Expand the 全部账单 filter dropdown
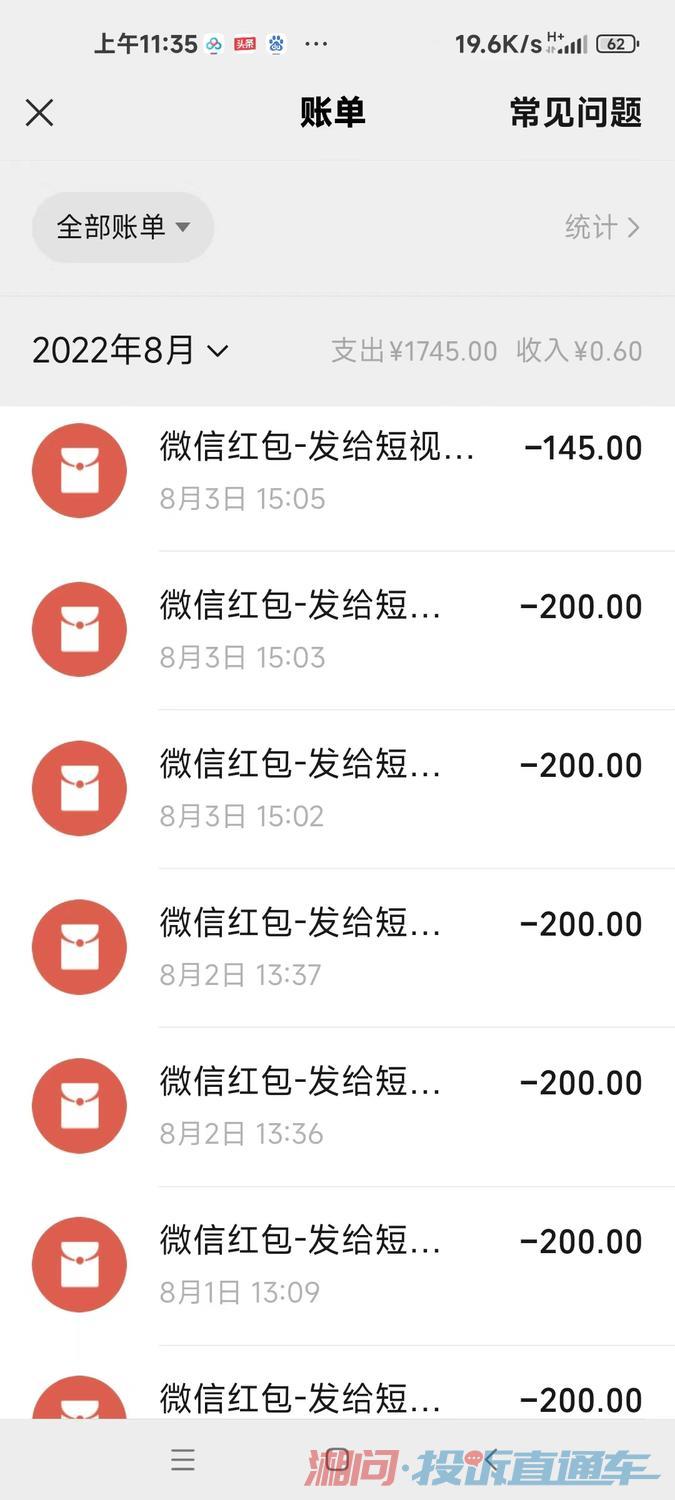Screen dimensions: 675x1500 123,227
